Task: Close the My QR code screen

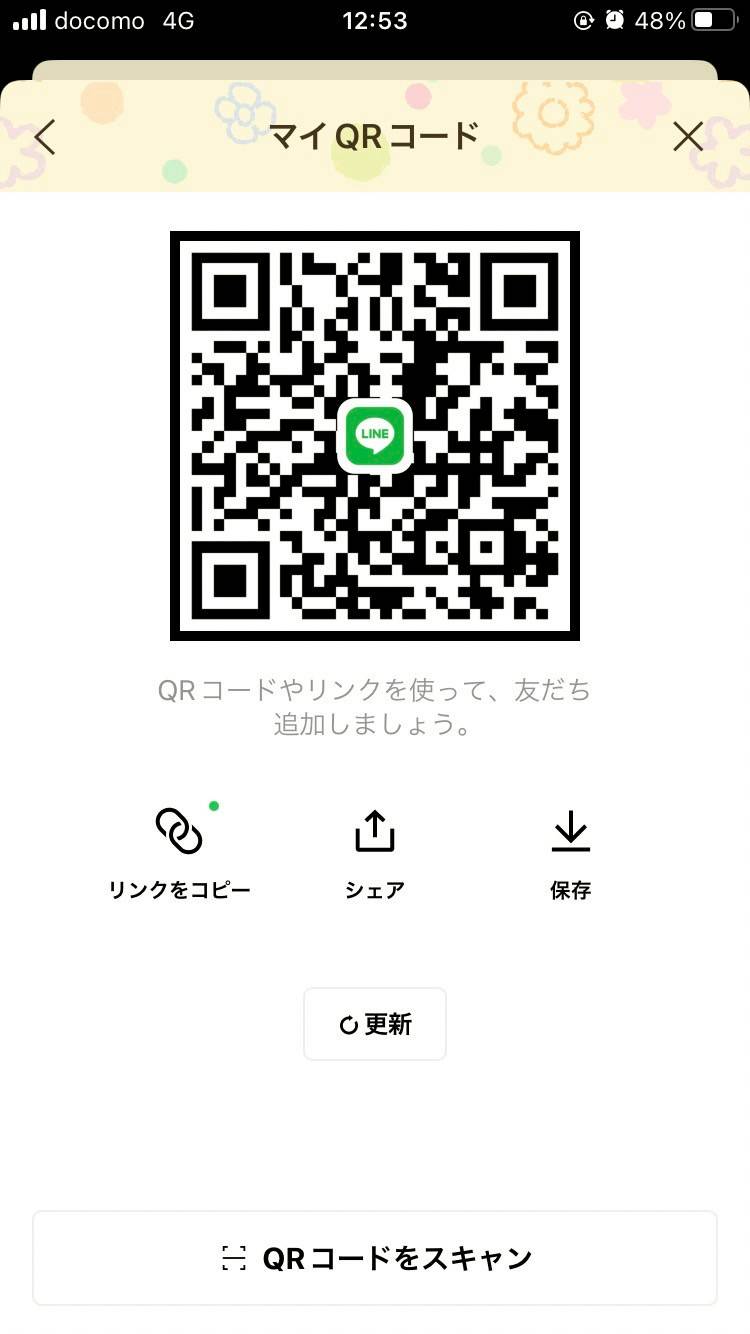Action: (688, 137)
